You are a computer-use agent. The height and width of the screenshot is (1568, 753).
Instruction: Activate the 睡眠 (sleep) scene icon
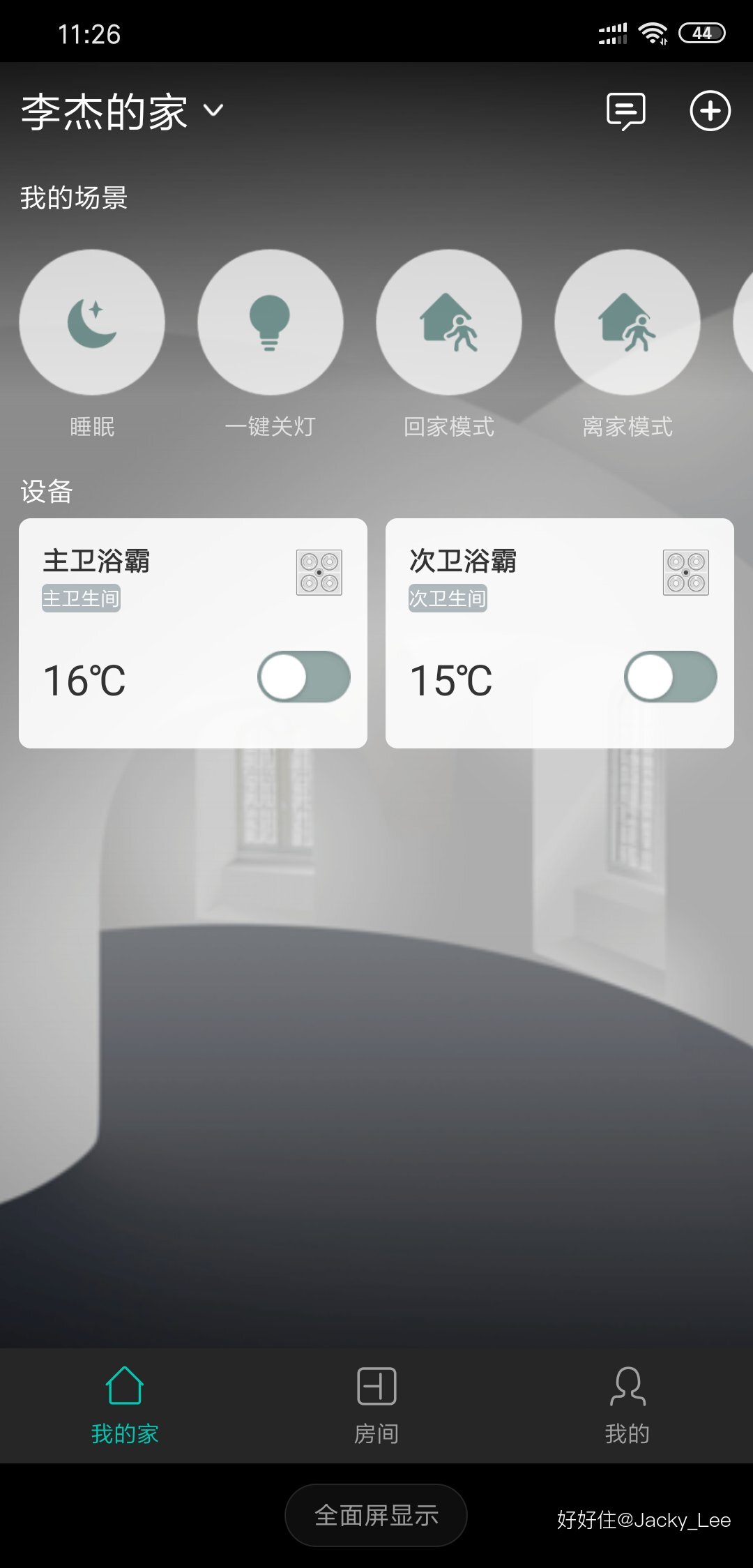click(91, 323)
